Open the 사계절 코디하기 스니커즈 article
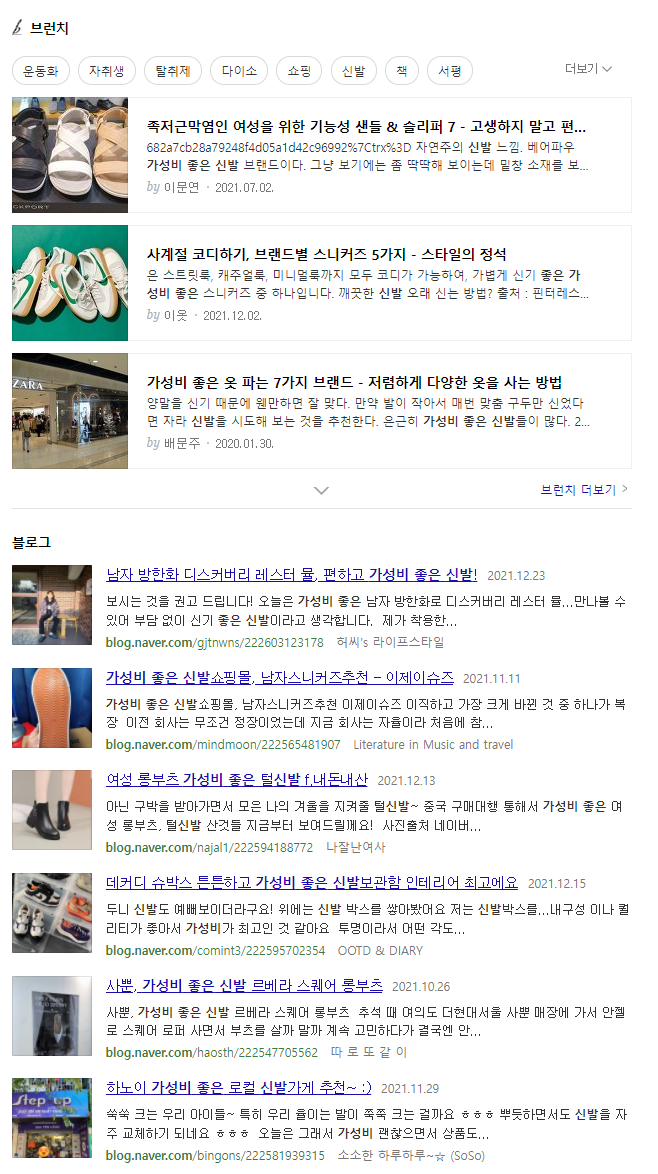This screenshot has width=658, height=1174. (x=326, y=254)
